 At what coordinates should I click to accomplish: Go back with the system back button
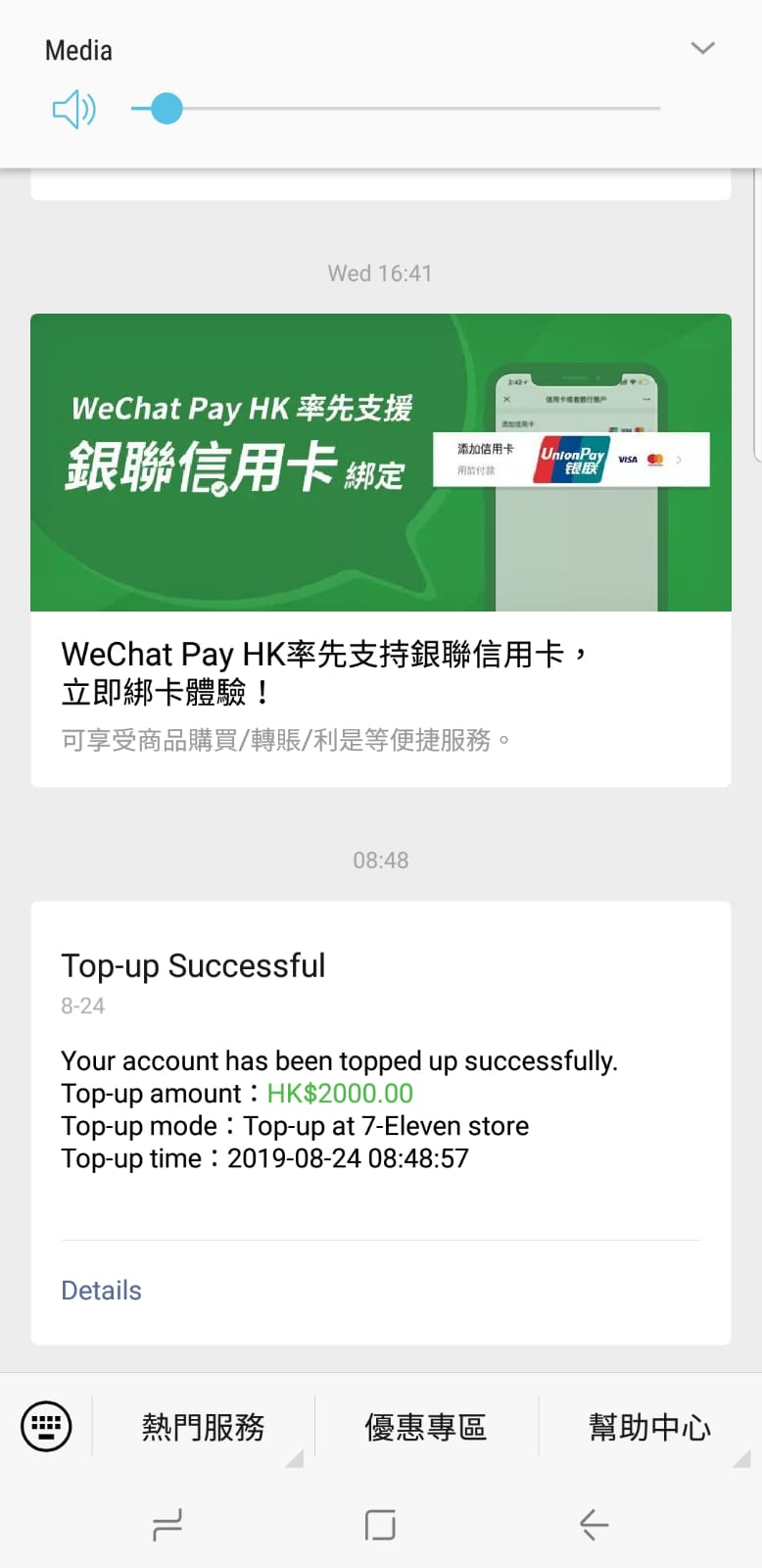pyautogui.click(x=594, y=1525)
